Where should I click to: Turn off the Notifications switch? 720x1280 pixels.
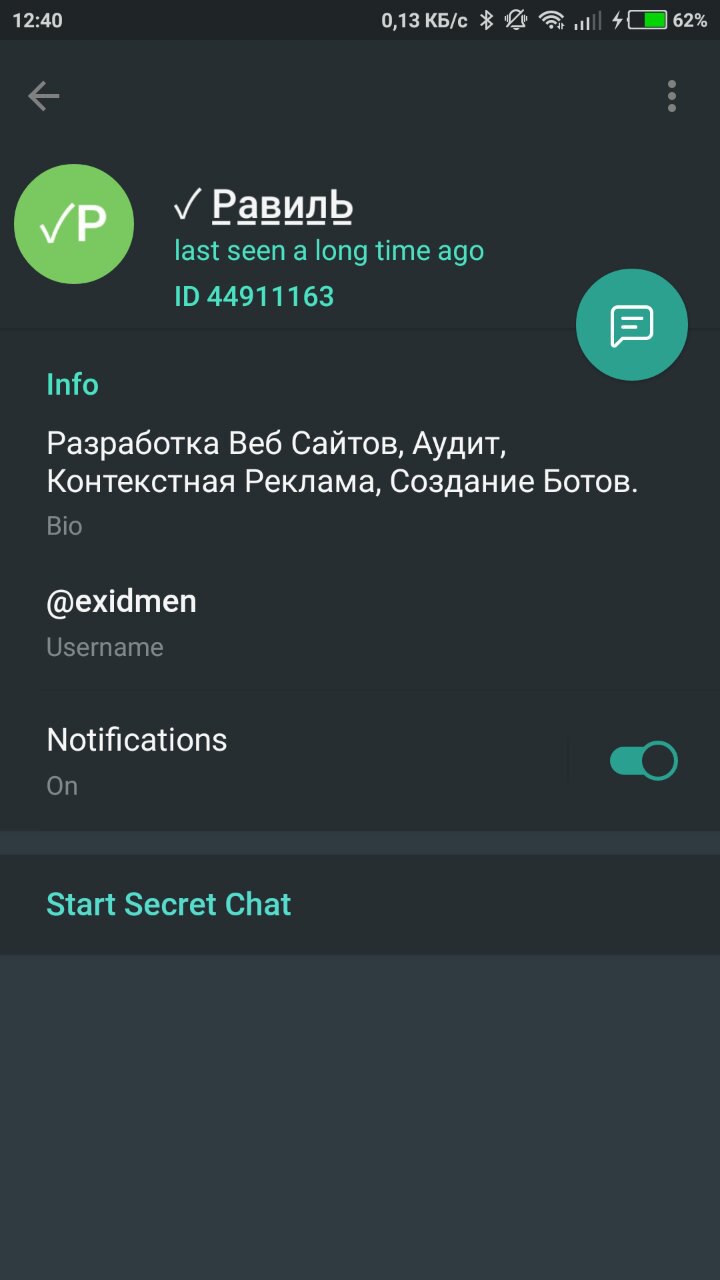(643, 761)
